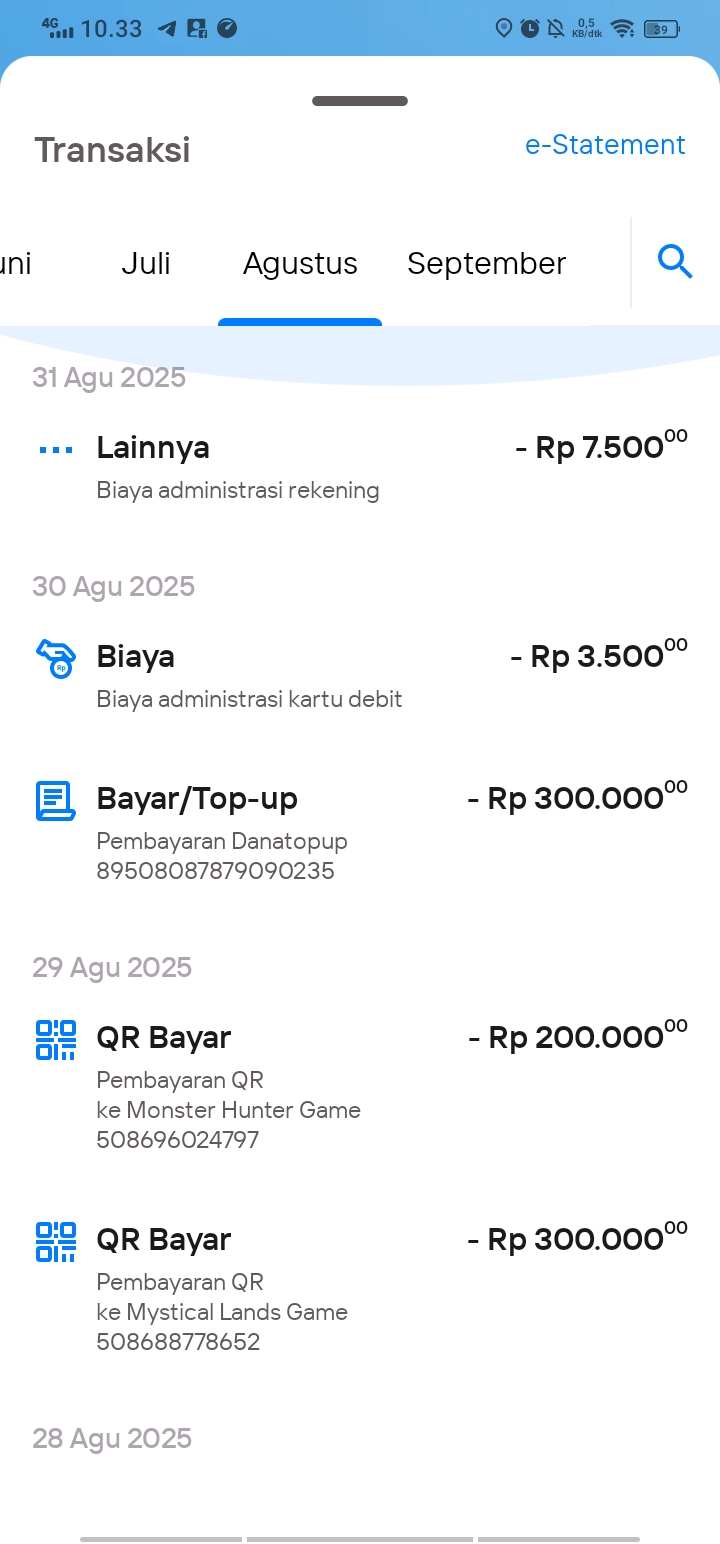Switch to the September tab
This screenshot has height=1544, width=720.
coord(486,264)
